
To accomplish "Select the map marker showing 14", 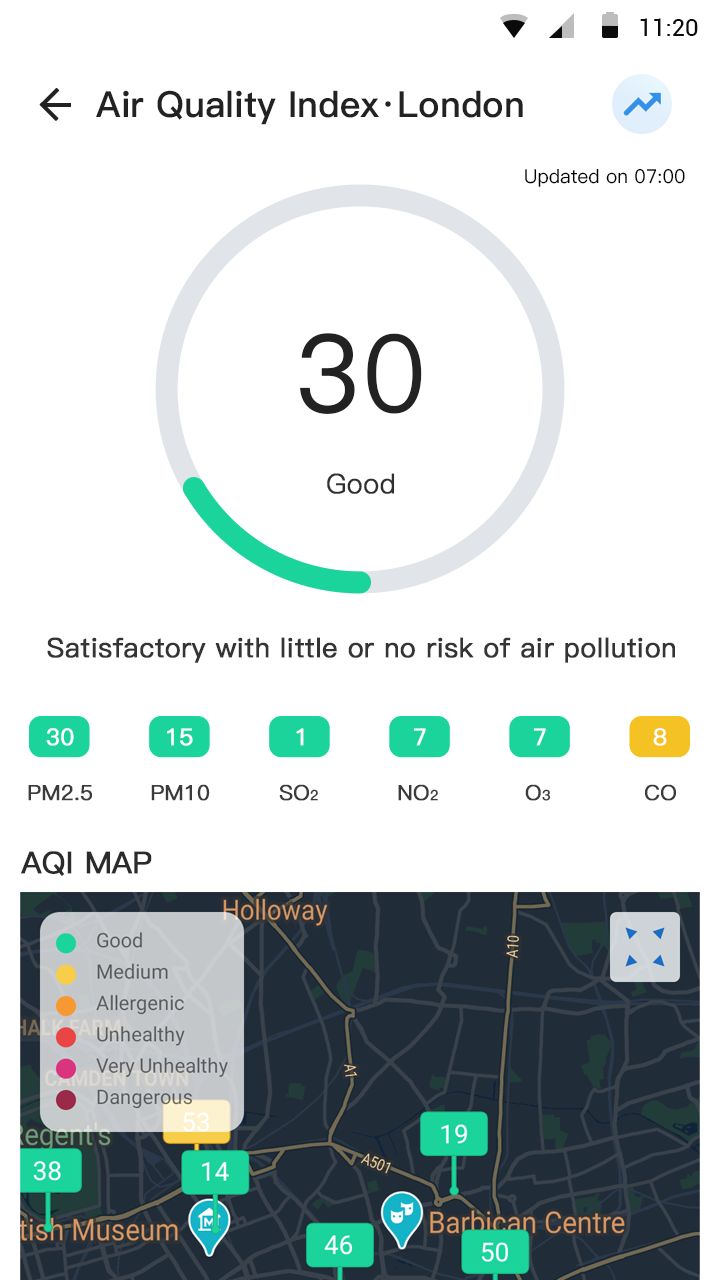I will (215, 1172).
